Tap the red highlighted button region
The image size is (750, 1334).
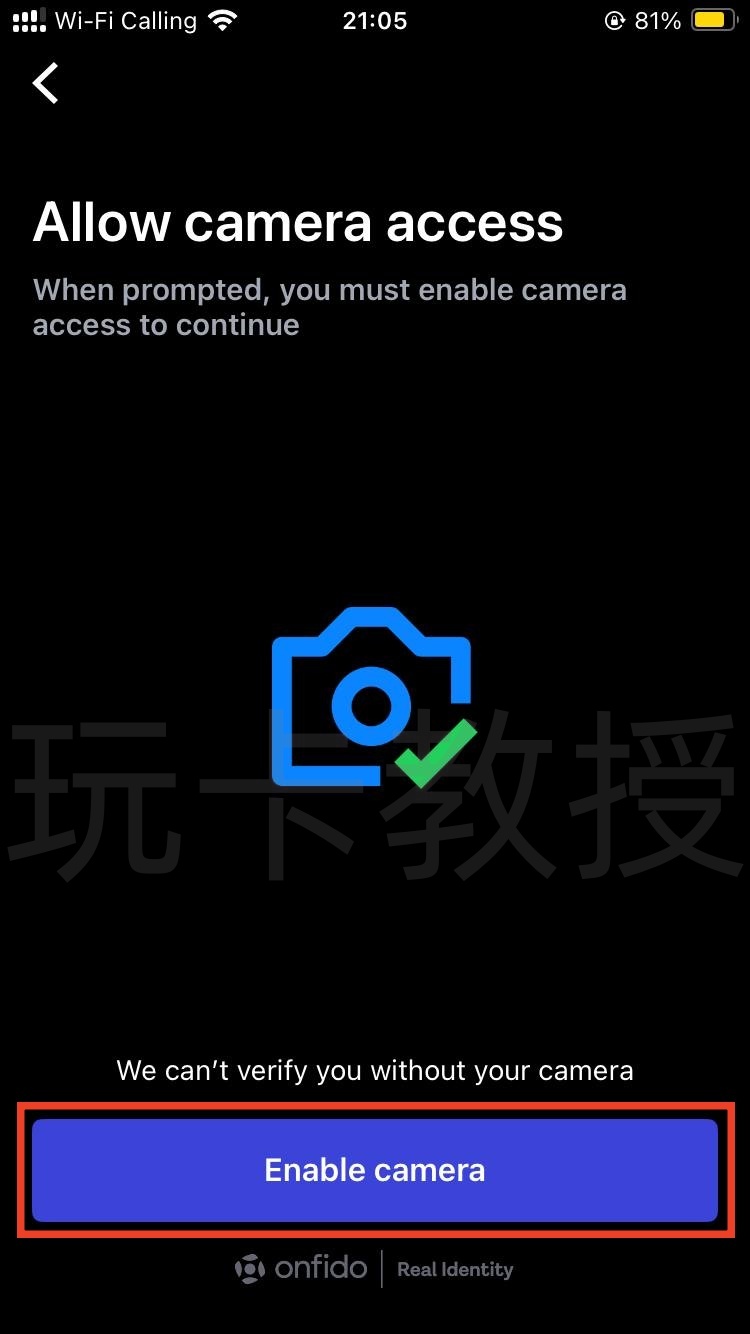point(375,1169)
